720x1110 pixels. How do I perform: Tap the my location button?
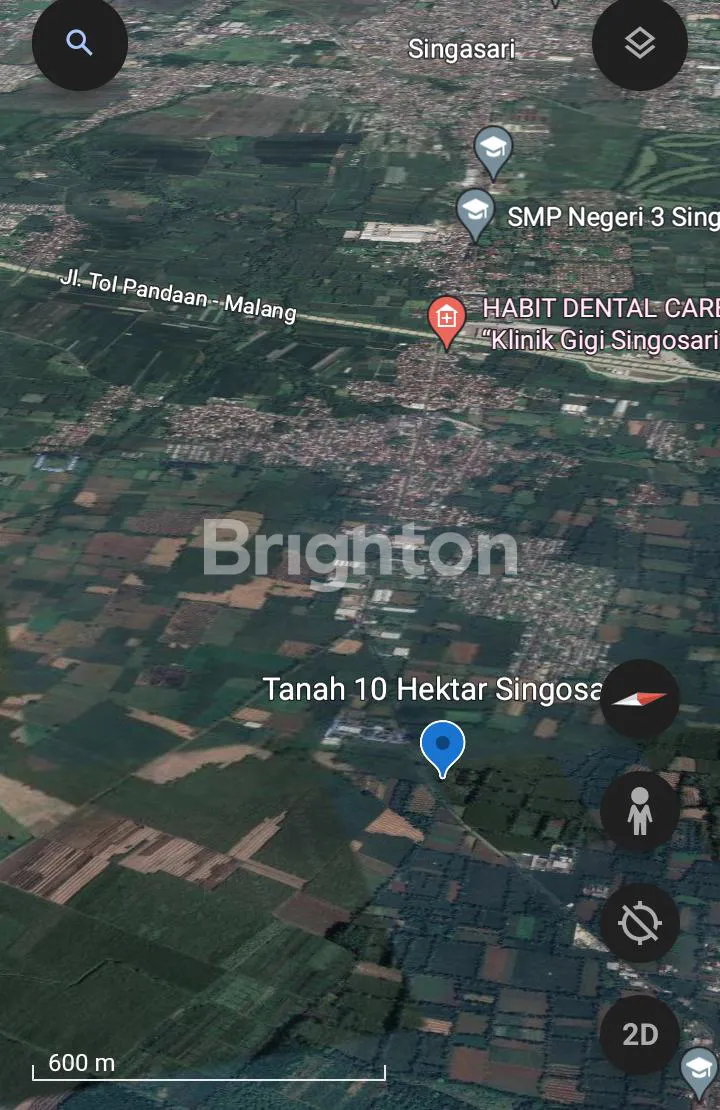640,923
